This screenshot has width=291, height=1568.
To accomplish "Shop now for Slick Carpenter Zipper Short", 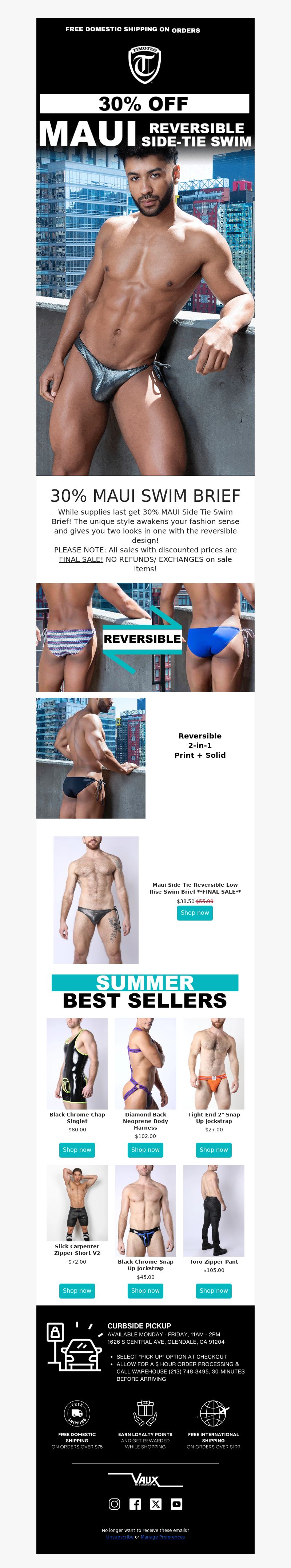I will point(77,1291).
